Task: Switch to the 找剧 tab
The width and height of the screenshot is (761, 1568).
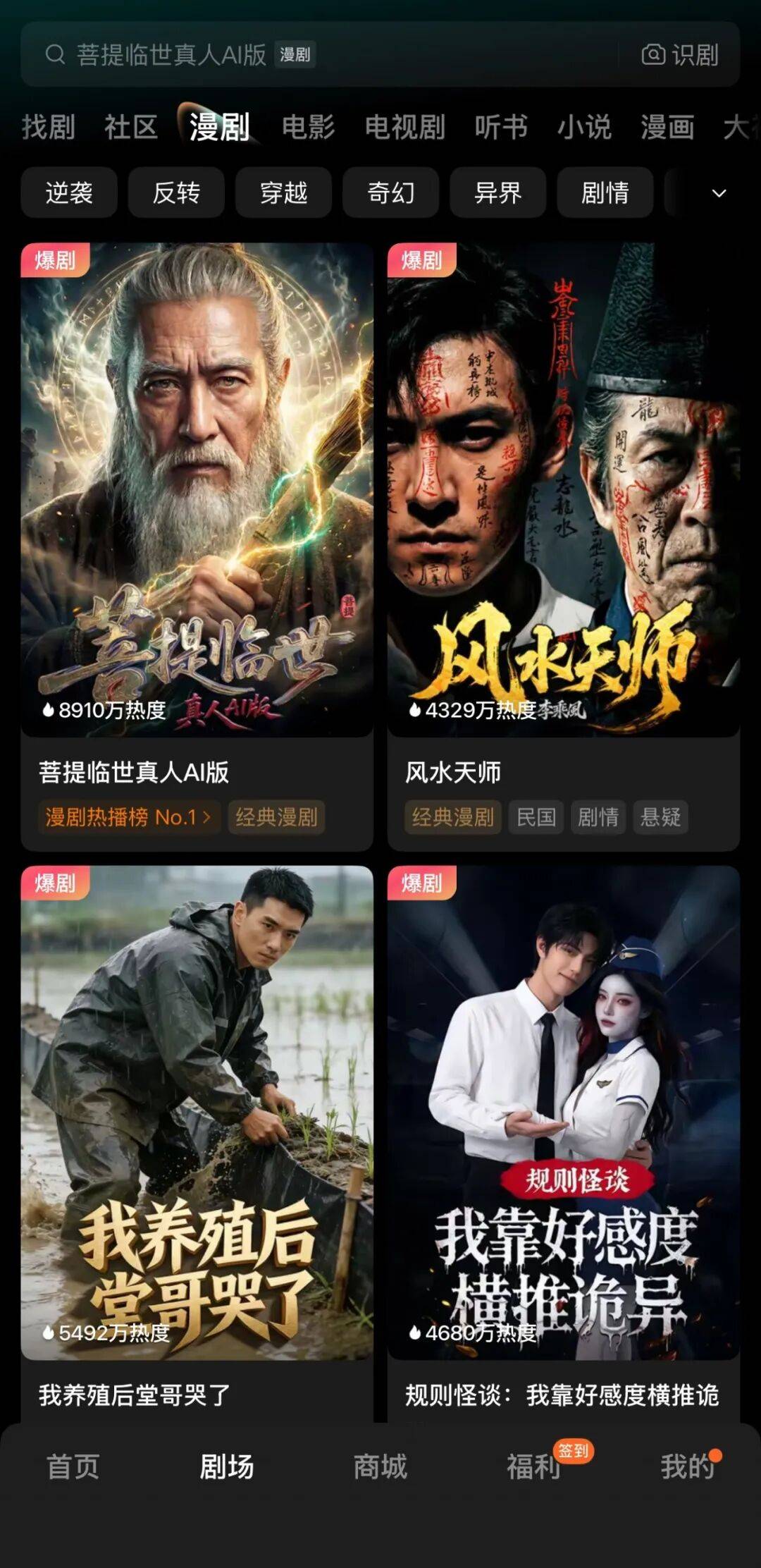Action: (48, 128)
